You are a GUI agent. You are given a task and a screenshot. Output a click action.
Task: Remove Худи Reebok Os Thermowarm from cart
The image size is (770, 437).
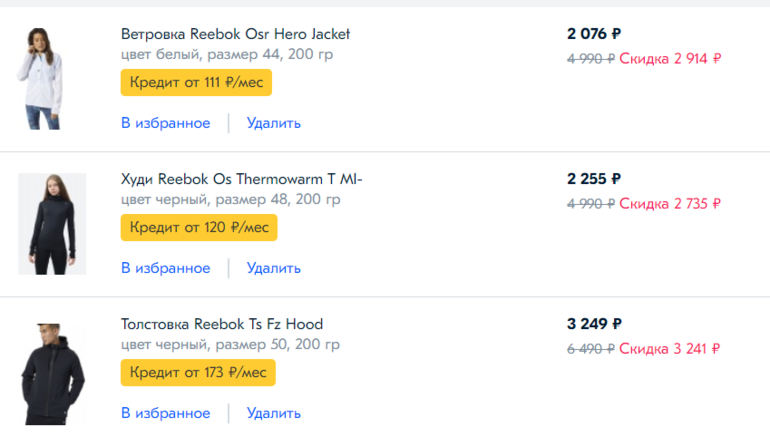[273, 268]
